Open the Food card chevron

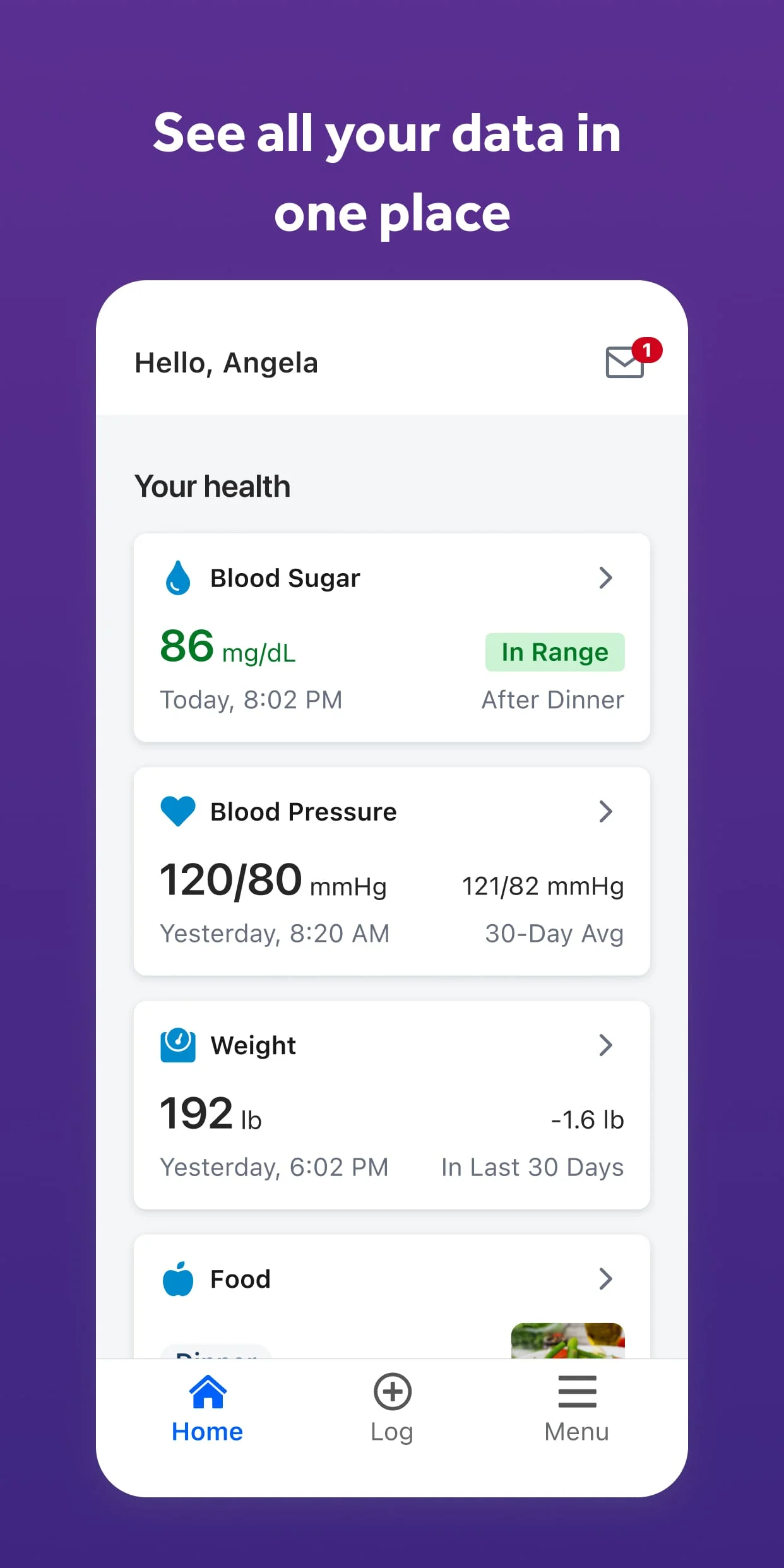605,1280
